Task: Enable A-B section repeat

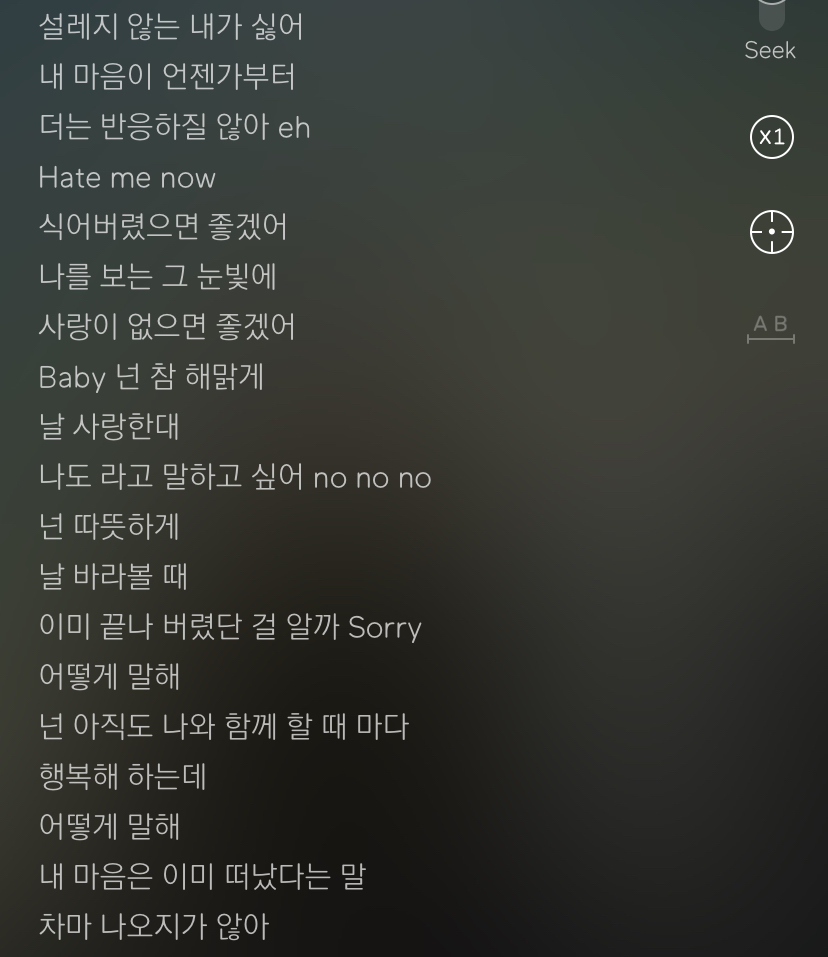Action: pyautogui.click(x=771, y=327)
